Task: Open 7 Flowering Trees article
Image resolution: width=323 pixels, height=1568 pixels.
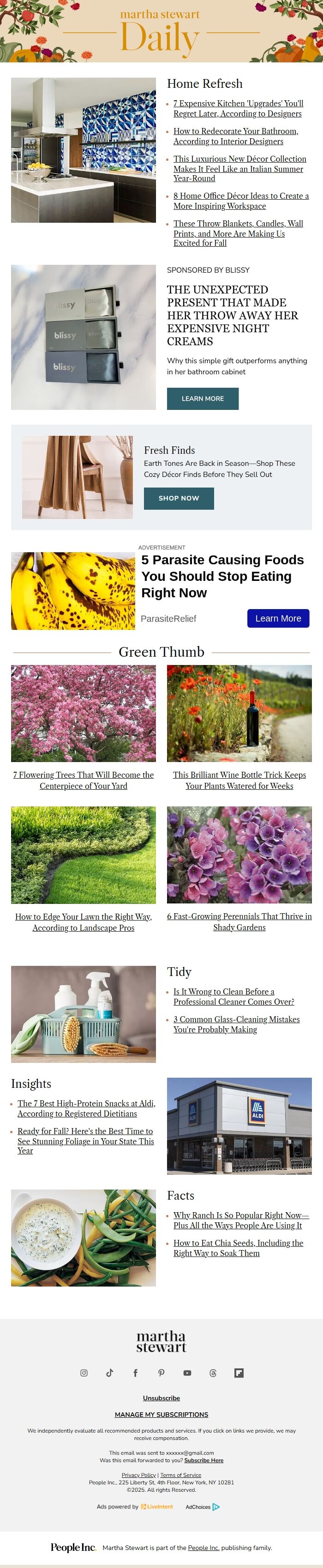Action: 84,780
